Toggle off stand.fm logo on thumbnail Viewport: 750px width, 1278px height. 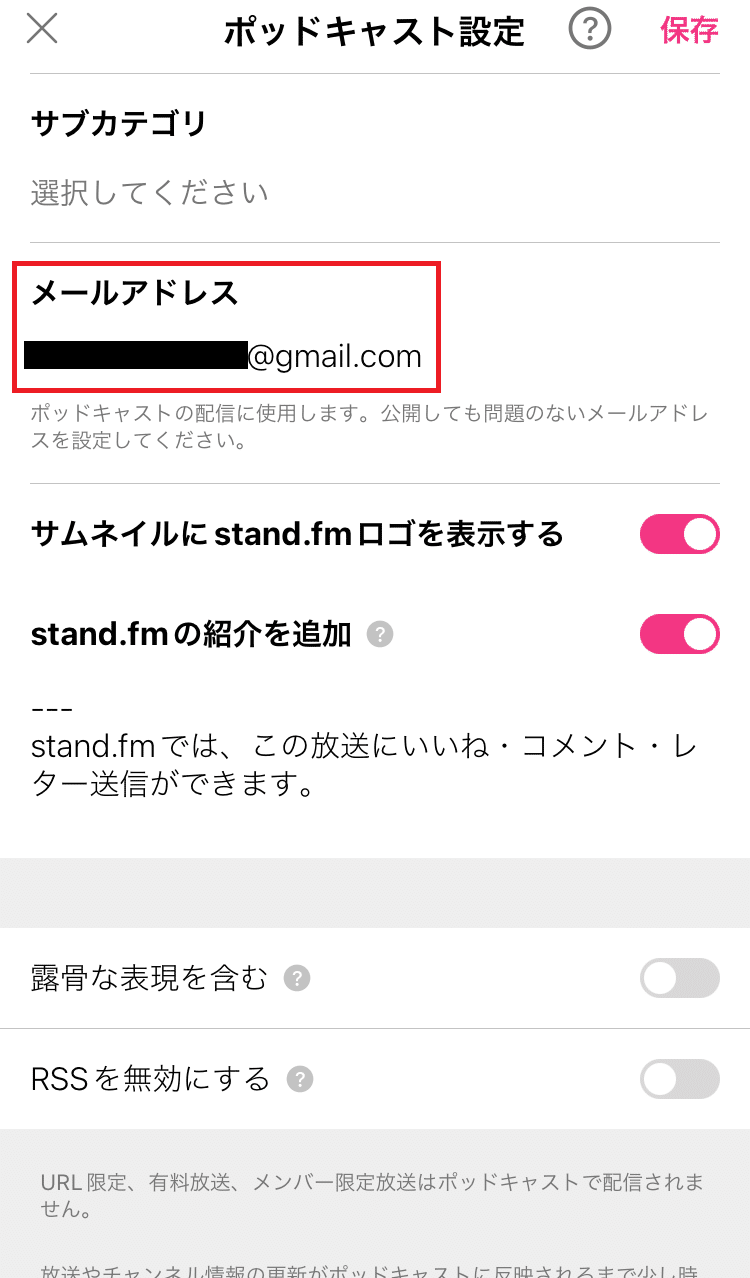point(680,534)
